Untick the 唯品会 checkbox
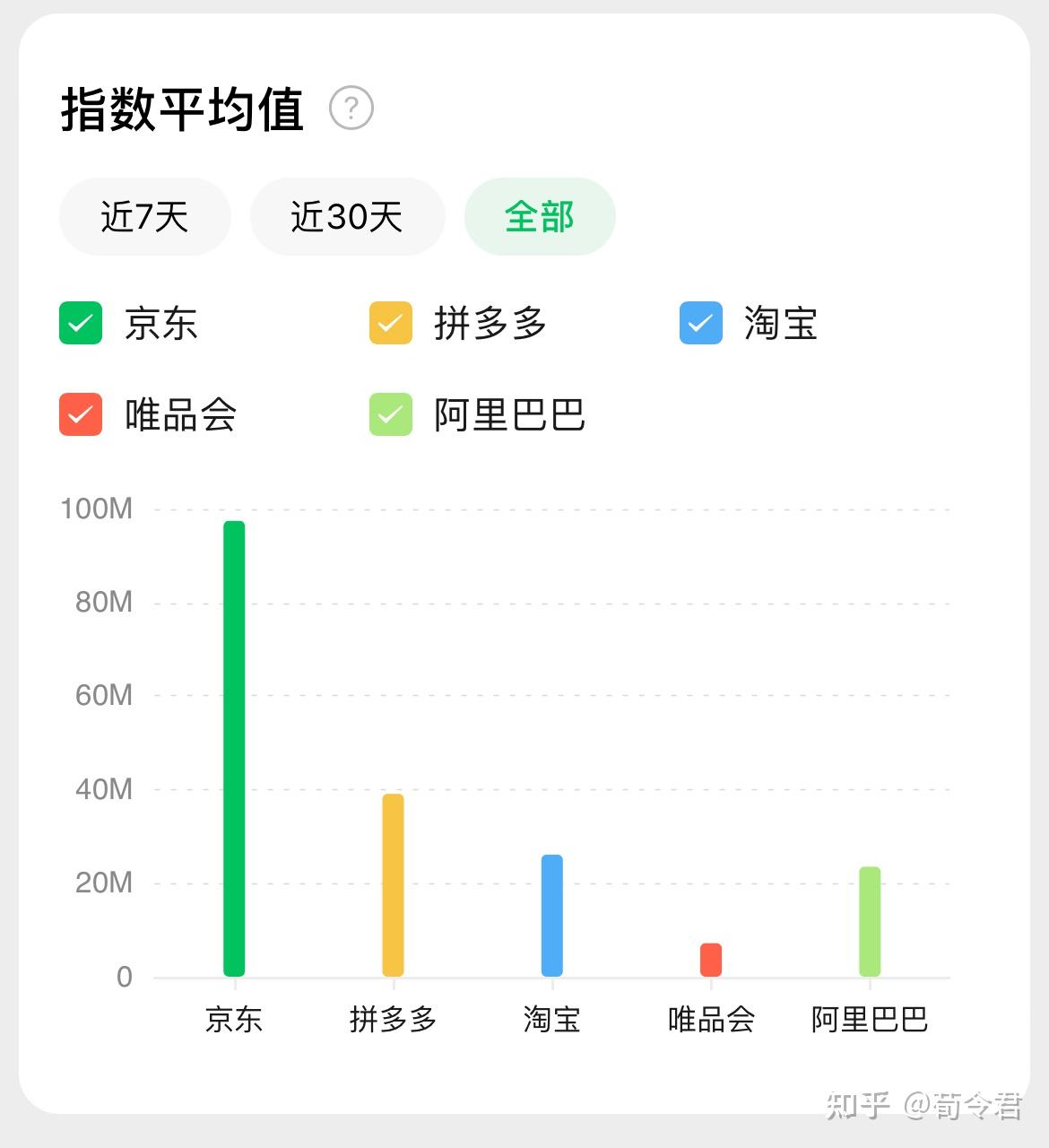Screen dimensions: 1049x1148 81,414
